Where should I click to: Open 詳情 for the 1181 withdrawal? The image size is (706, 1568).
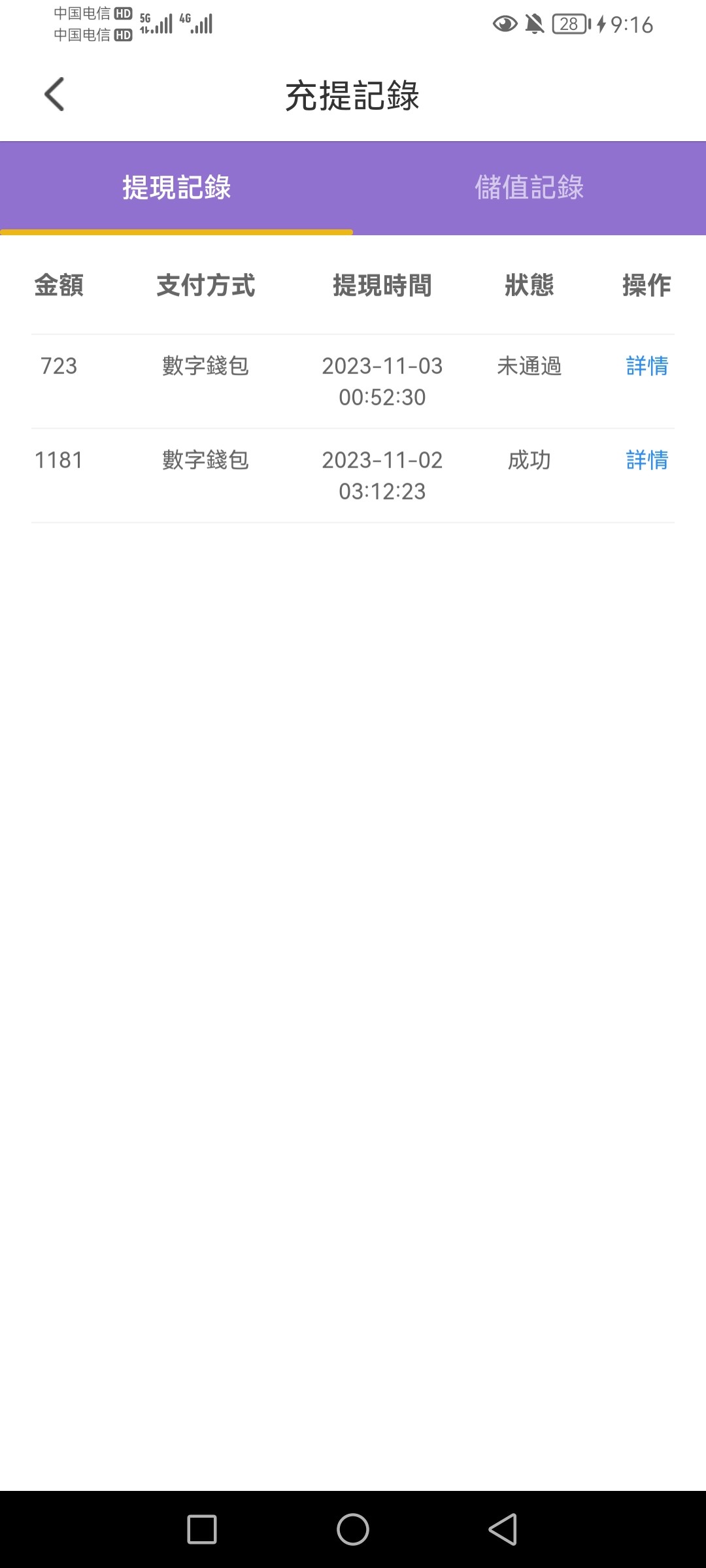(647, 460)
